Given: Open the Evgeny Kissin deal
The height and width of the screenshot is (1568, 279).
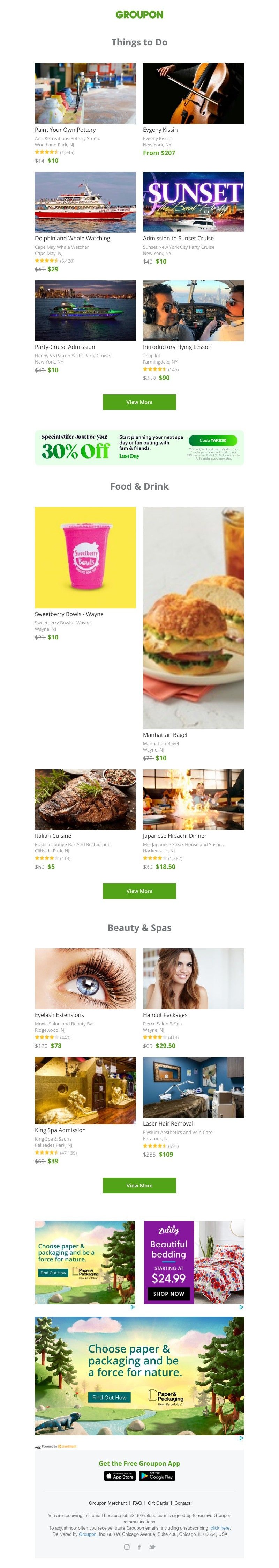Looking at the screenshot, I should tap(193, 93).
